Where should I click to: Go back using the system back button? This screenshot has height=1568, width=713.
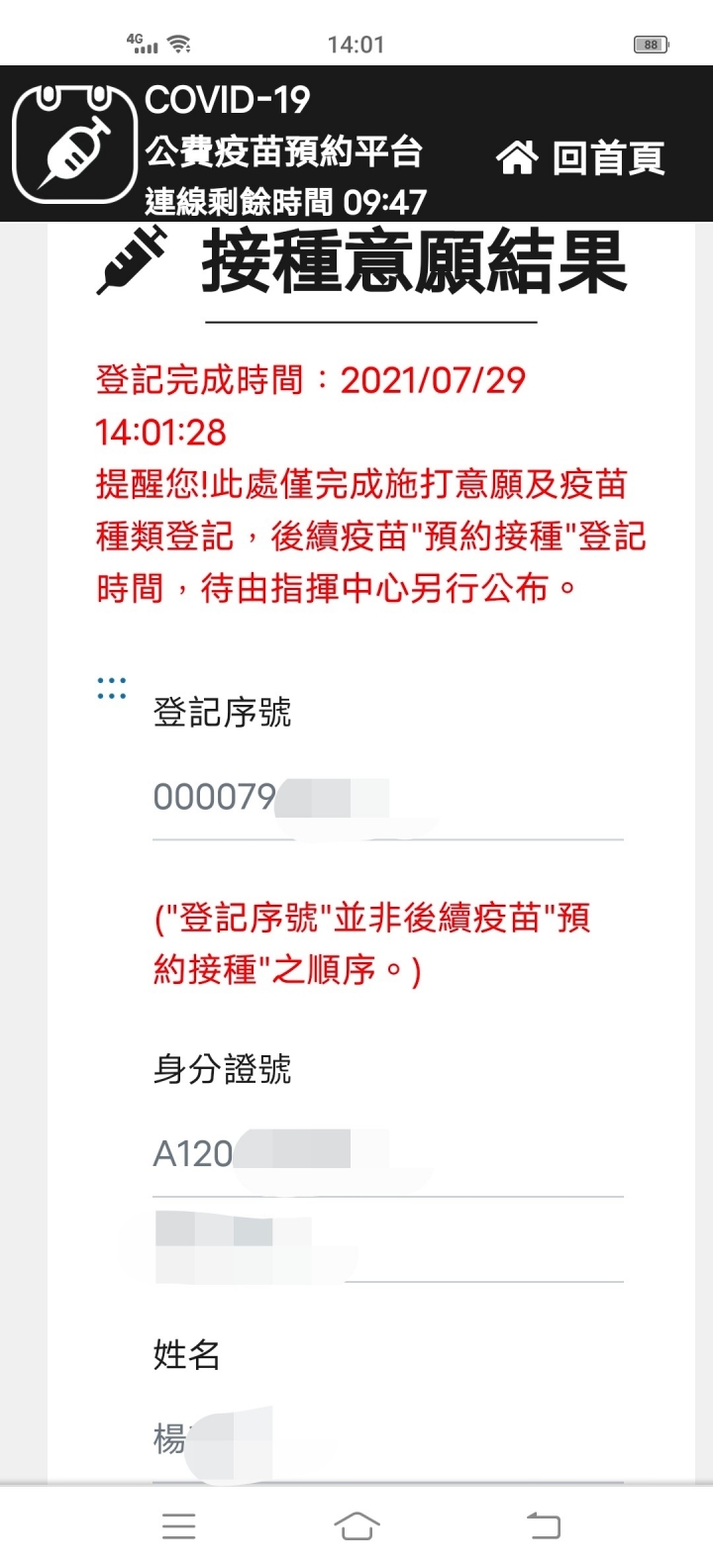point(543,1525)
